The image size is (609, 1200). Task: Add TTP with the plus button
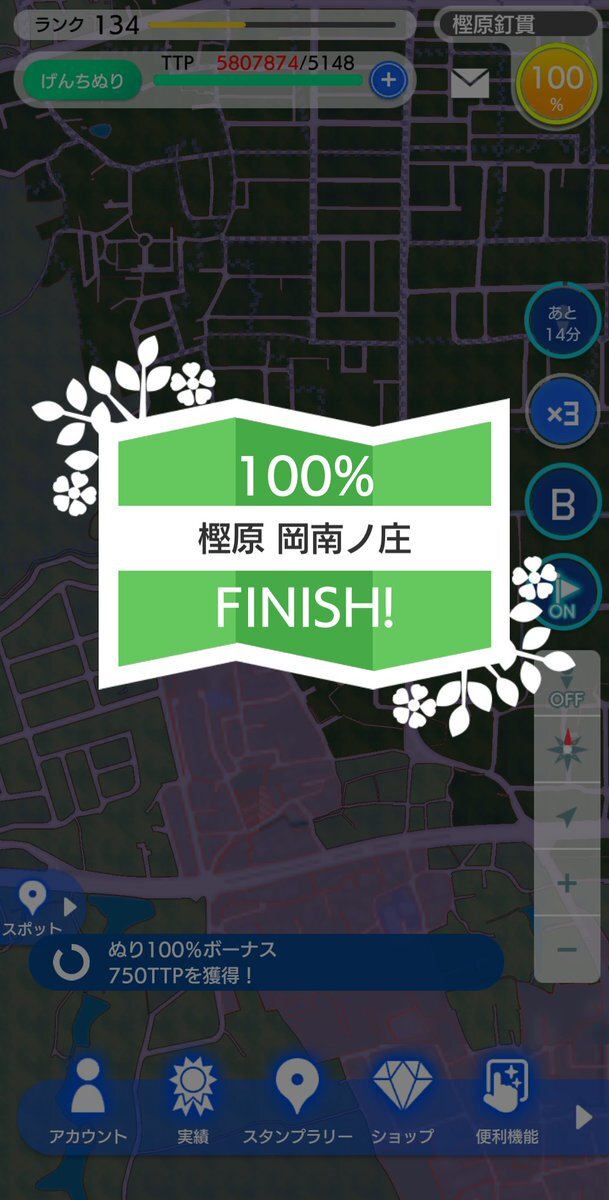[388, 80]
